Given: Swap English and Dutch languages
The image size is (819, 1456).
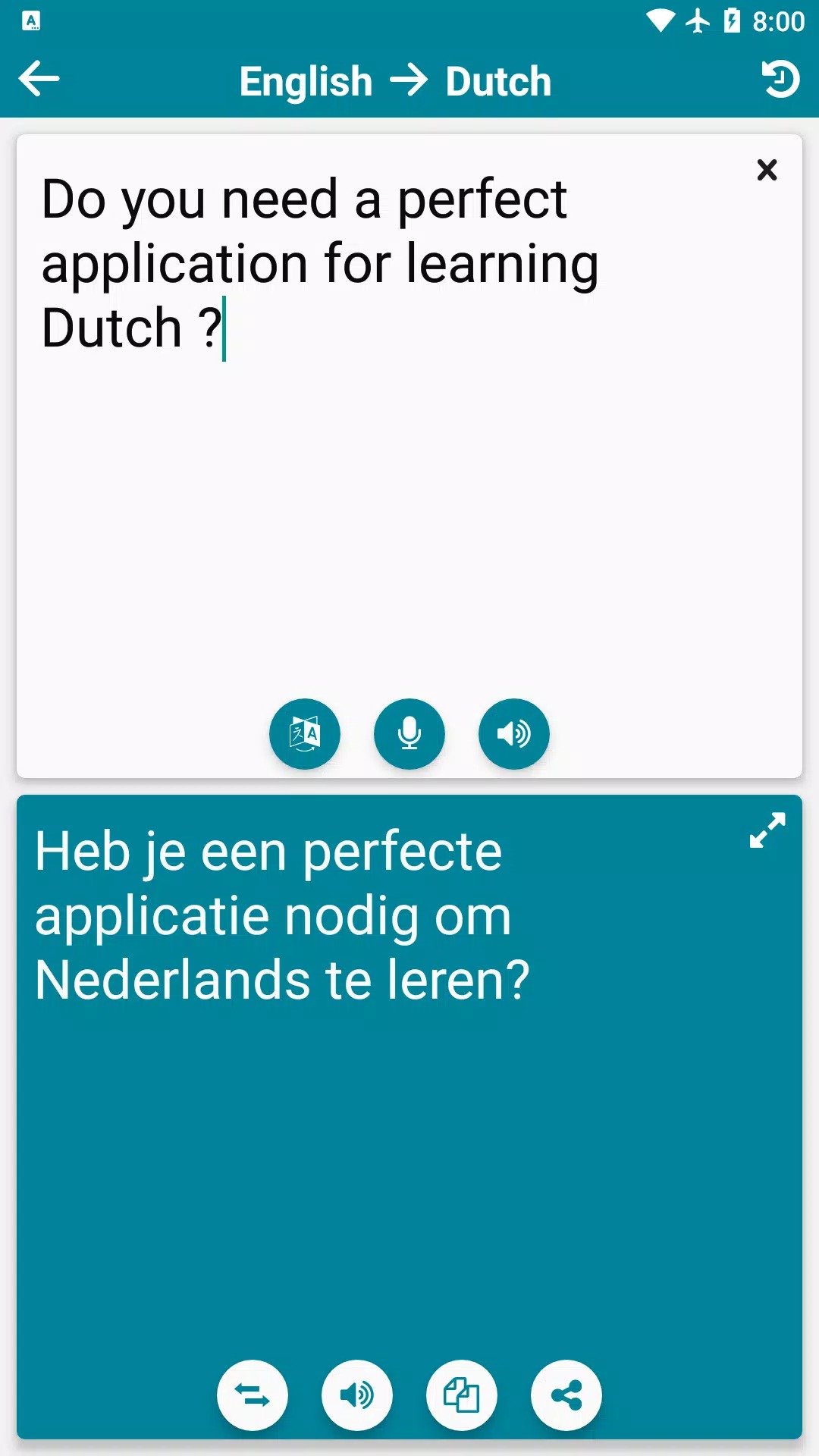Looking at the screenshot, I should pos(253,1395).
